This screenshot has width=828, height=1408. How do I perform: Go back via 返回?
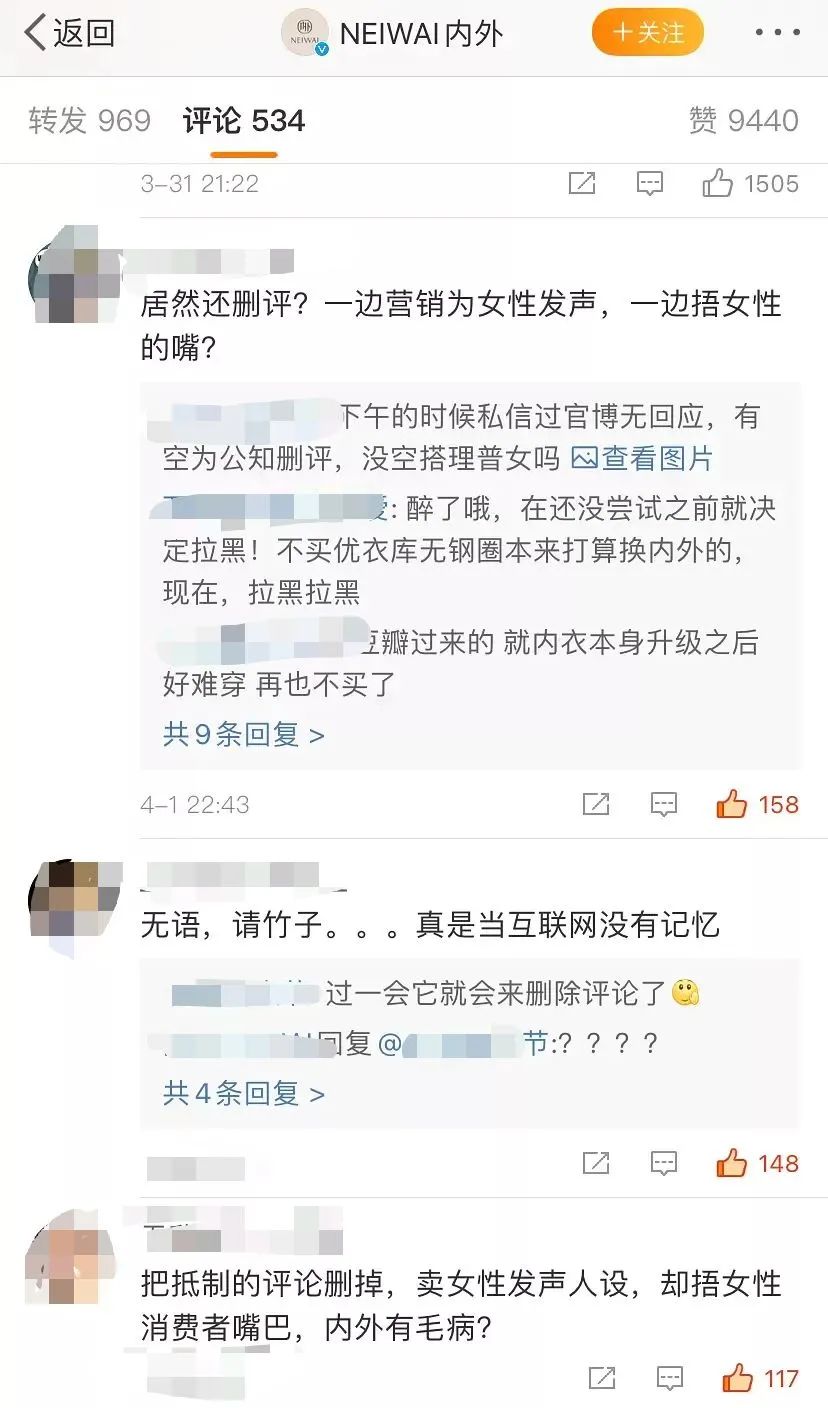(70, 33)
